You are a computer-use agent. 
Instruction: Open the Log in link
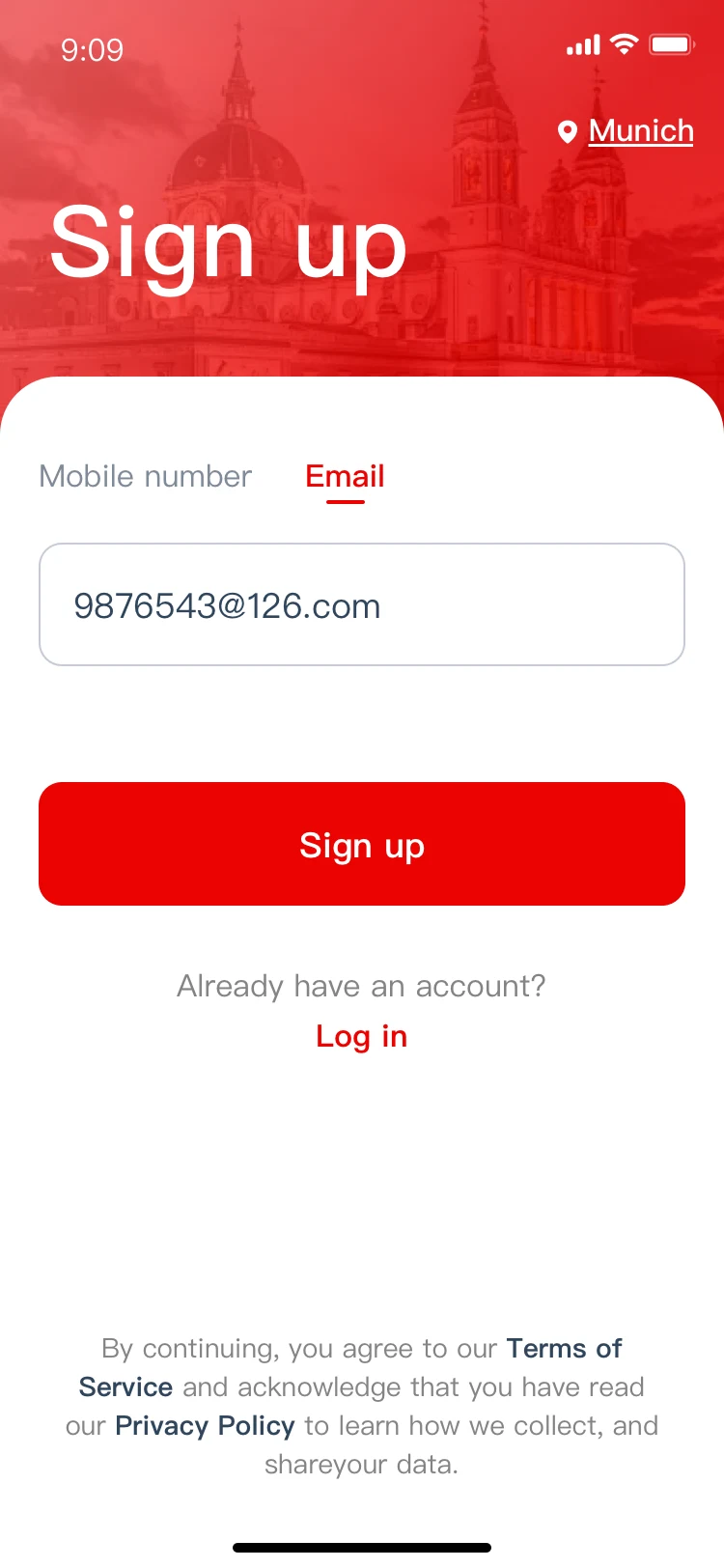[362, 1036]
